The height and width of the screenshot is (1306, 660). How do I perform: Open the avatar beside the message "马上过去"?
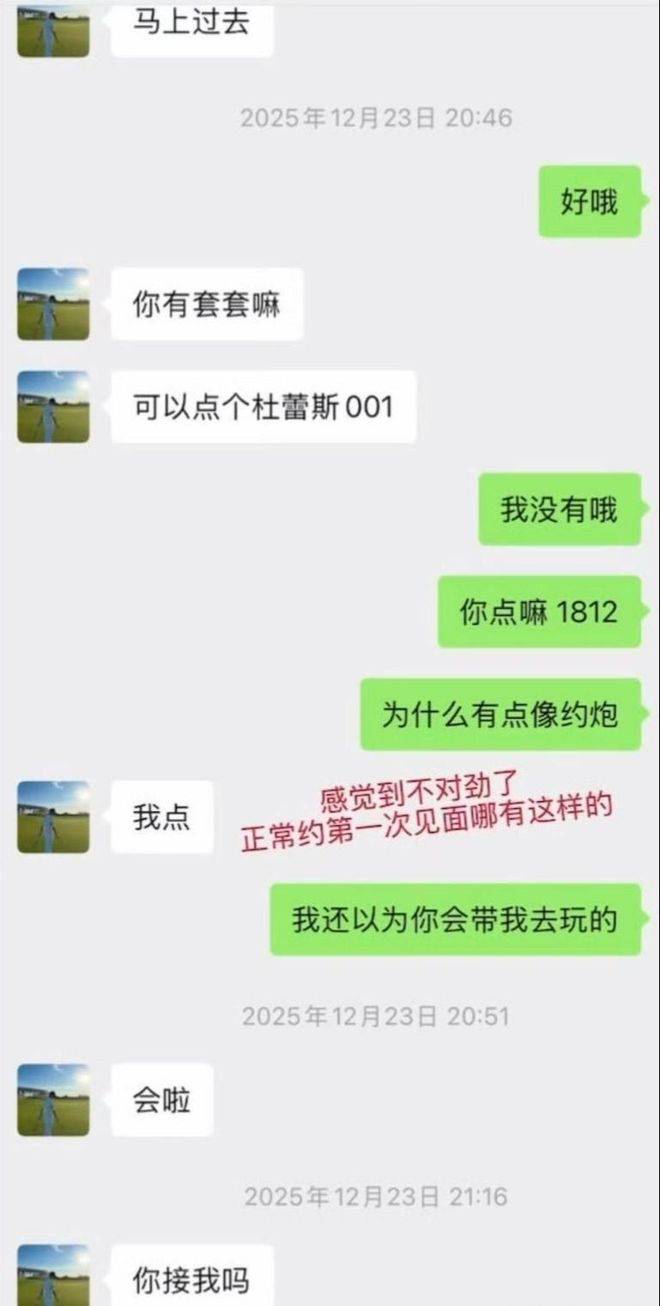(53, 28)
